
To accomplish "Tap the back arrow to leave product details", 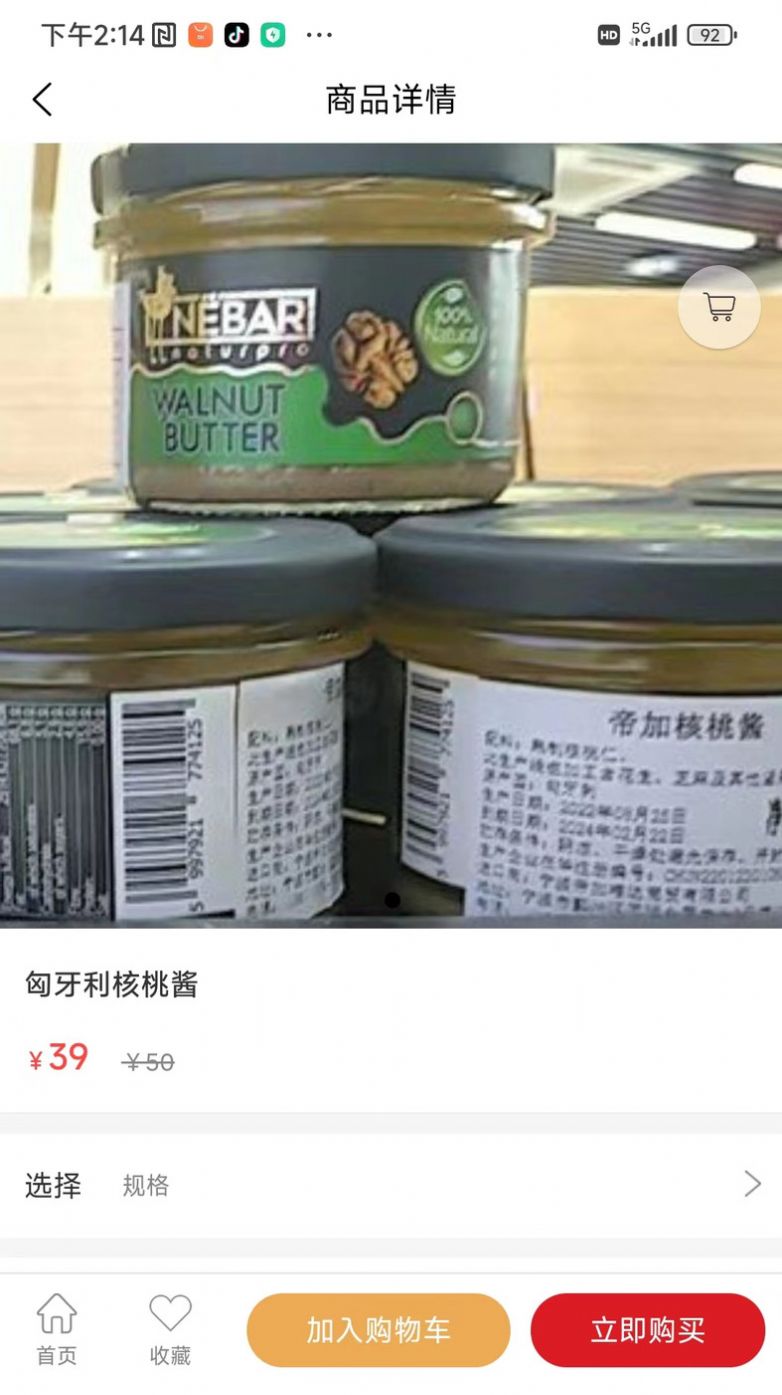I will point(42,100).
